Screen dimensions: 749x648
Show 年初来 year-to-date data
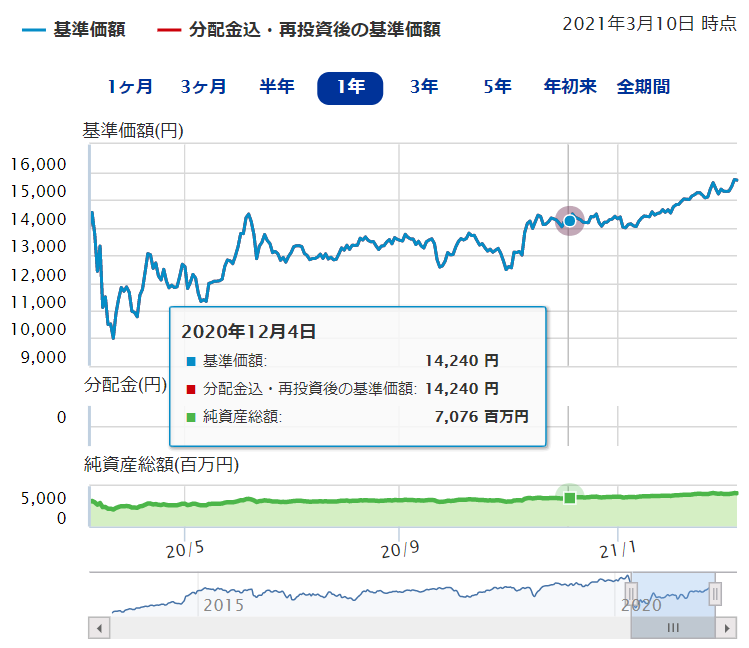pos(570,87)
